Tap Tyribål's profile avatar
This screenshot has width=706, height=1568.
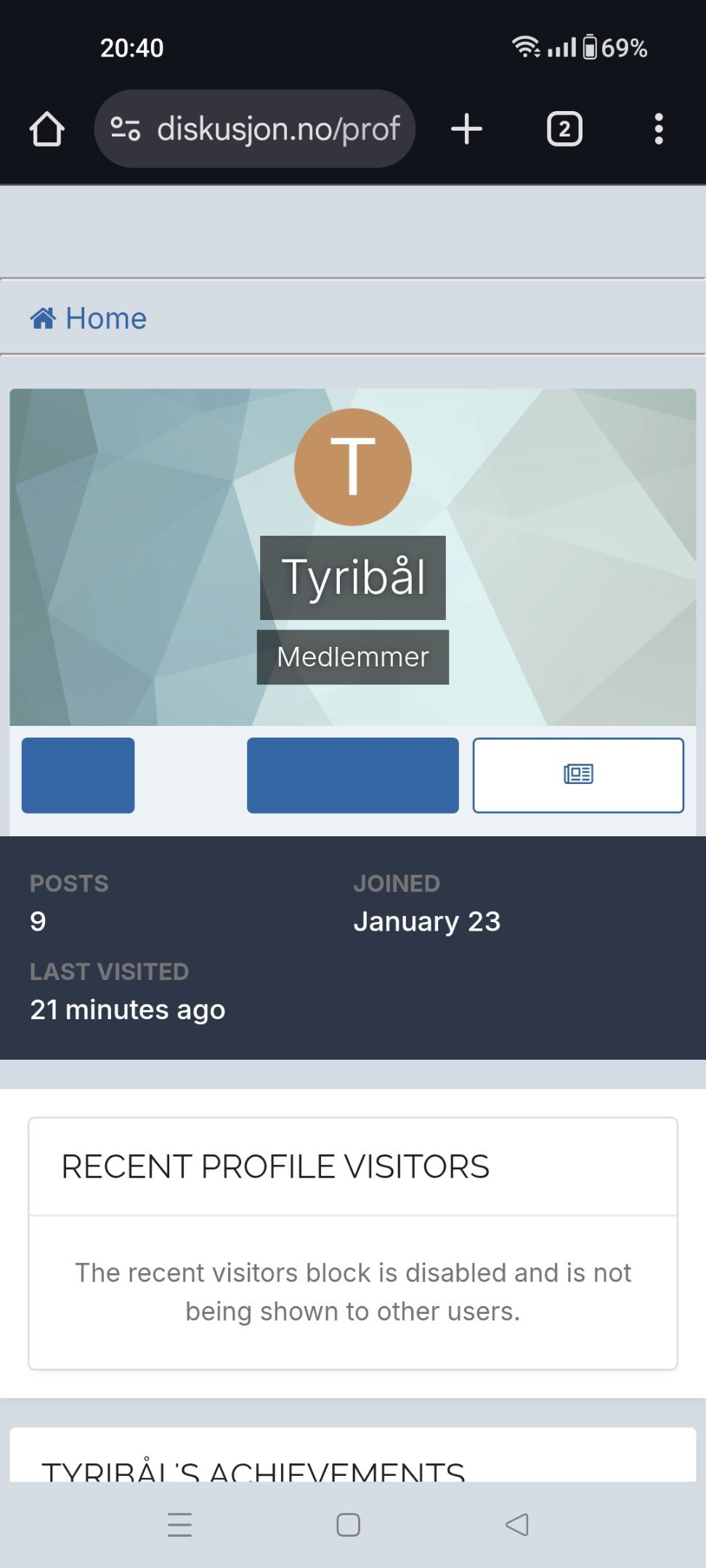click(353, 467)
